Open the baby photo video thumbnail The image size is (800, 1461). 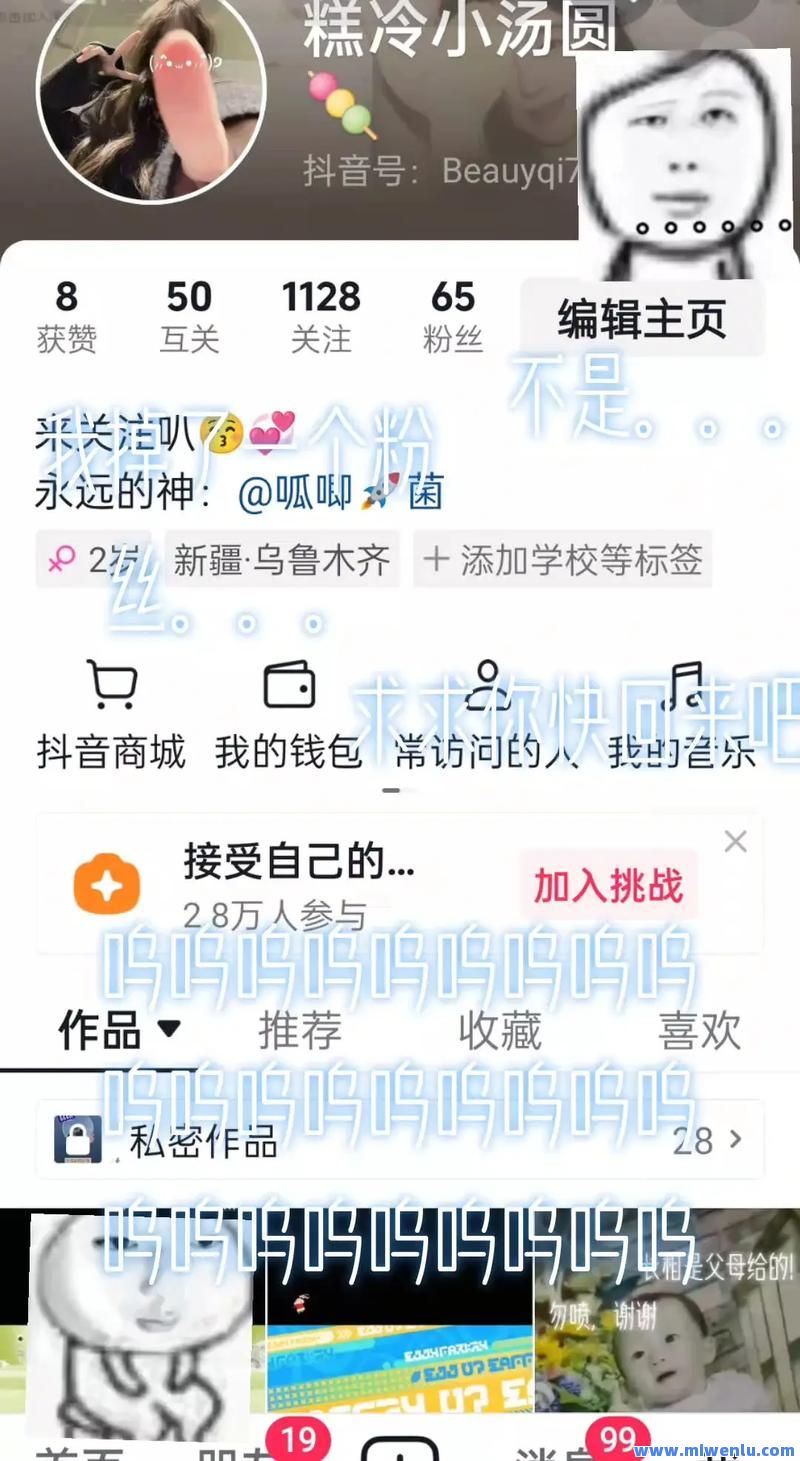click(667, 1320)
